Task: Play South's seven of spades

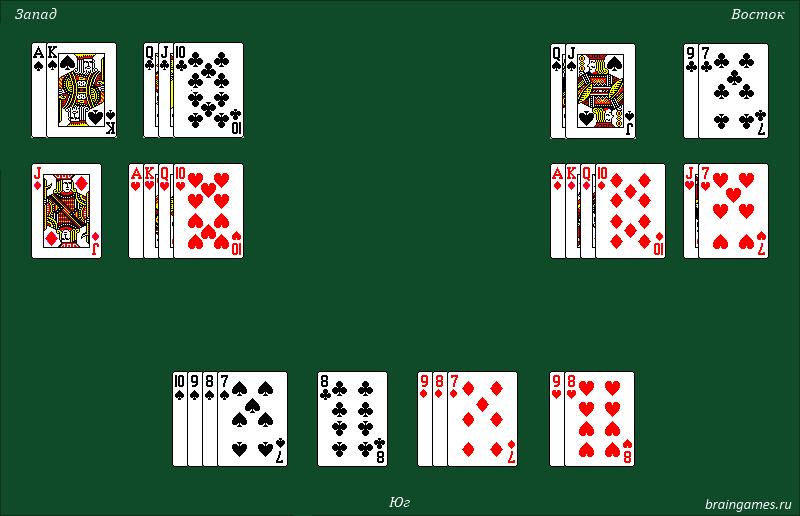Action: 253,420
